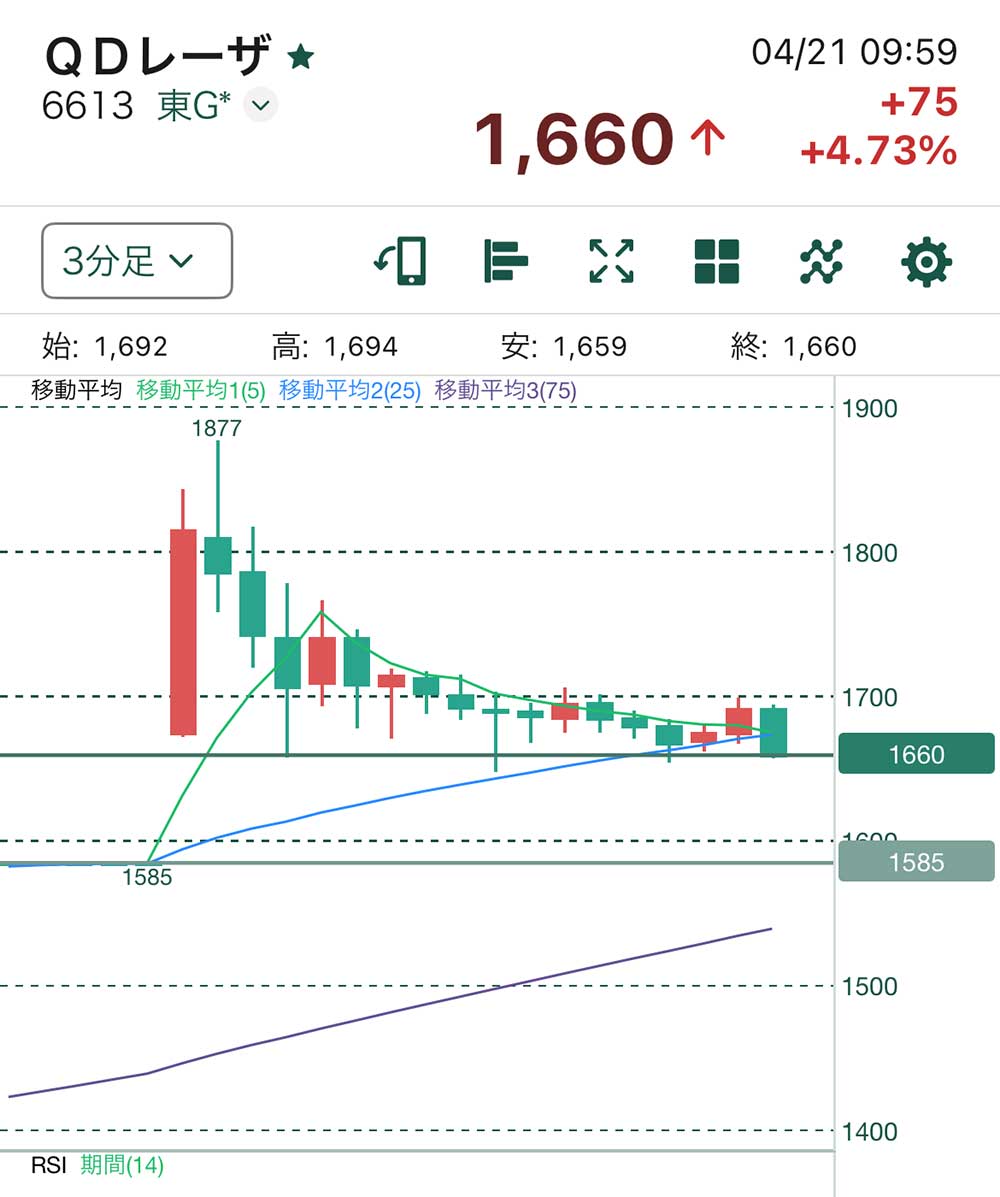Viewport: 1000px width, 1197px height.
Task: Collapse the 3分足 selector chevron
Action: click(x=180, y=259)
